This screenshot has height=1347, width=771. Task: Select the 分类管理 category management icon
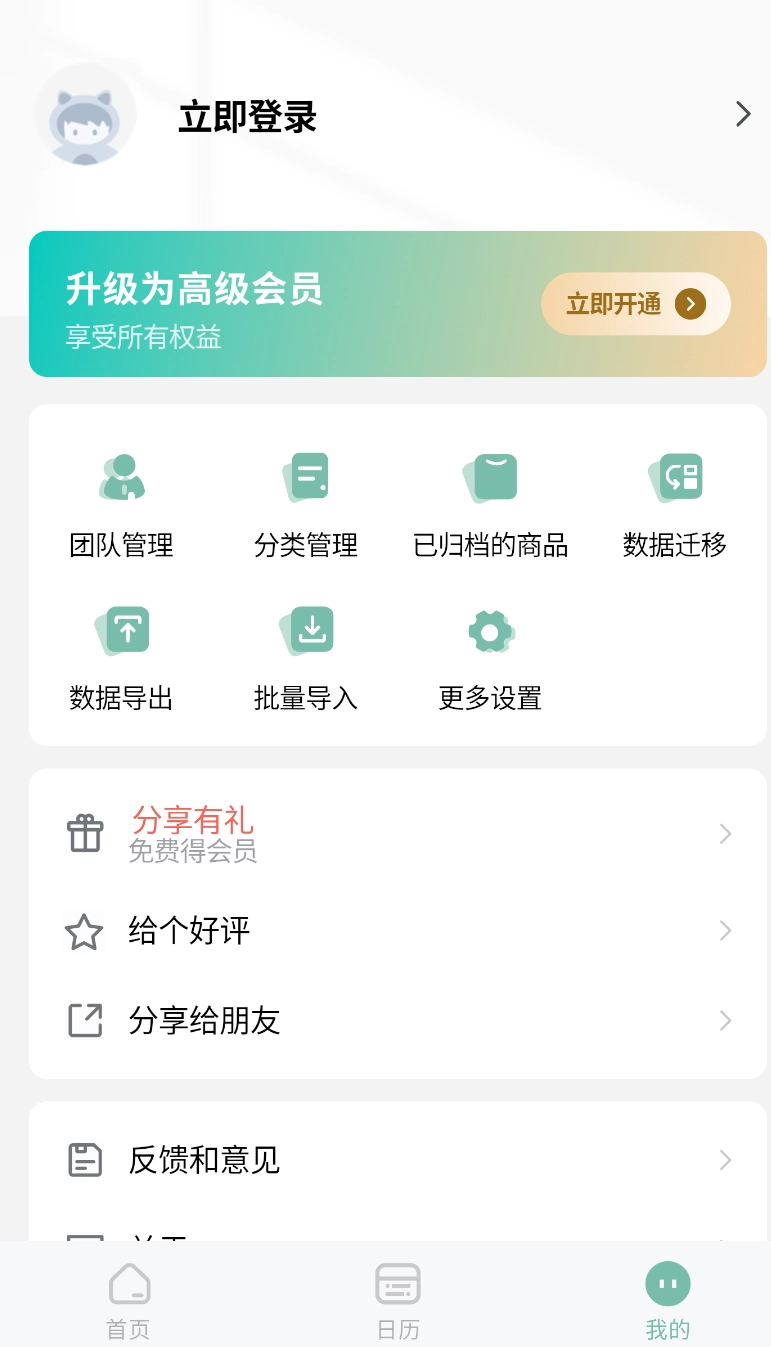pyautogui.click(x=306, y=477)
